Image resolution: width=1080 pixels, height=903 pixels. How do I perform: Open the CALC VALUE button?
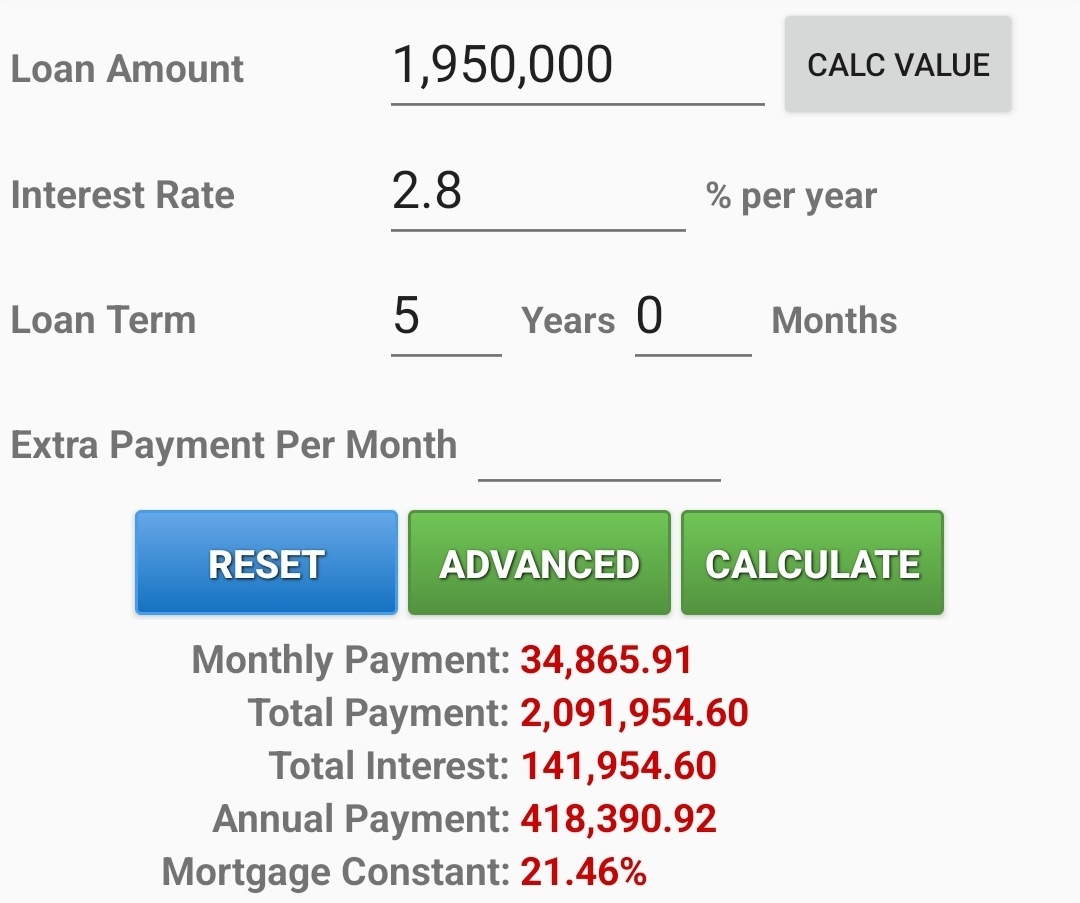(898, 65)
